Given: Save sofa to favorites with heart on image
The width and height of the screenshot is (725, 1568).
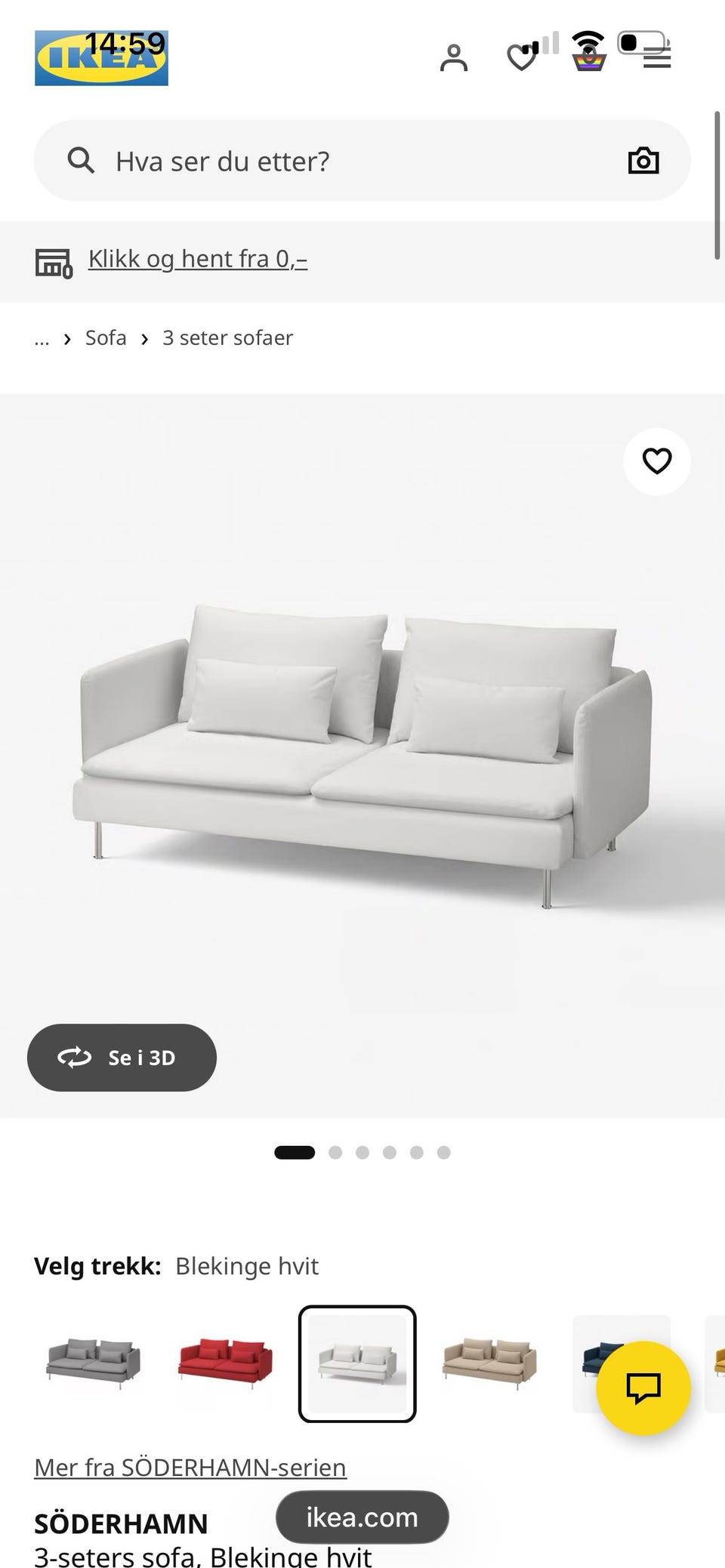Looking at the screenshot, I should [656, 461].
